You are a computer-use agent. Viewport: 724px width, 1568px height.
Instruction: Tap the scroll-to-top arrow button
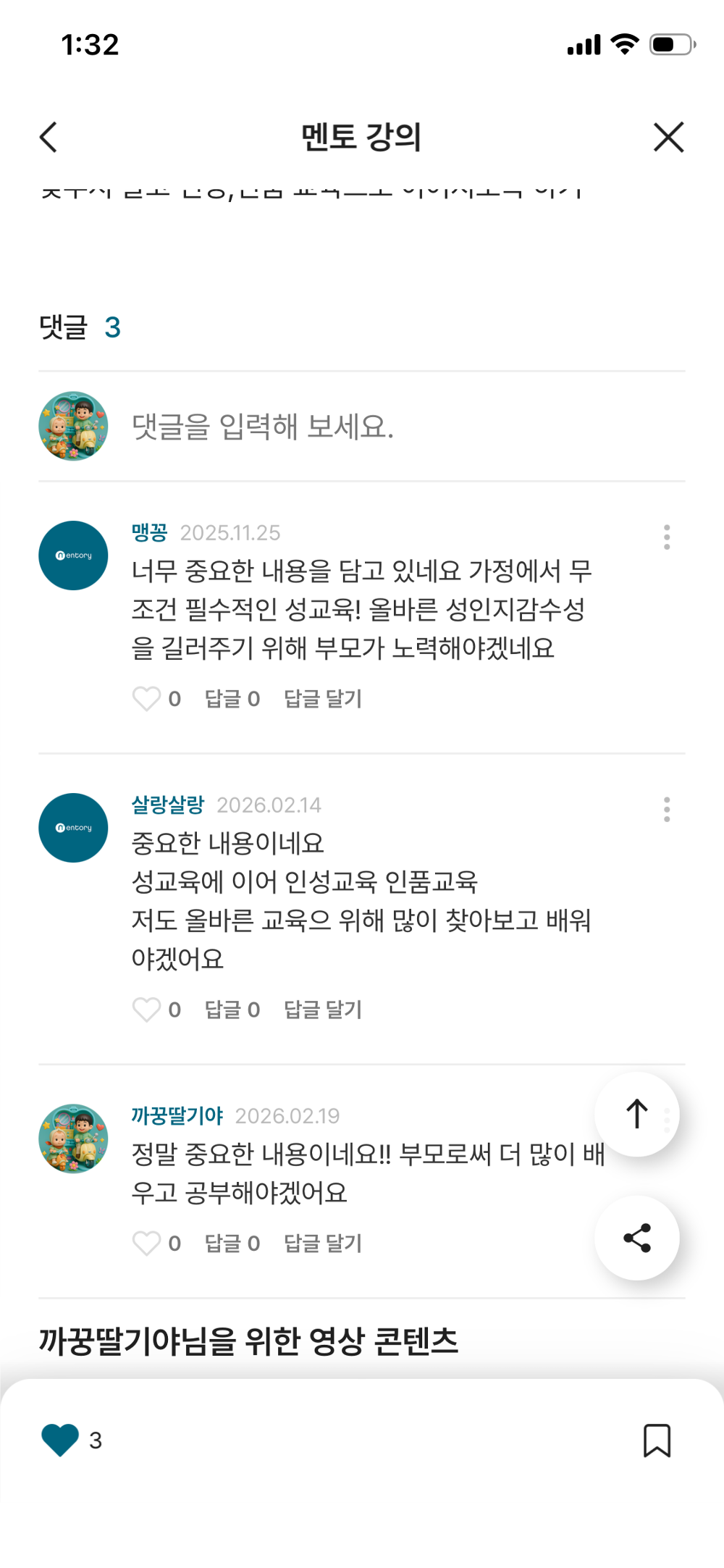tap(636, 1115)
